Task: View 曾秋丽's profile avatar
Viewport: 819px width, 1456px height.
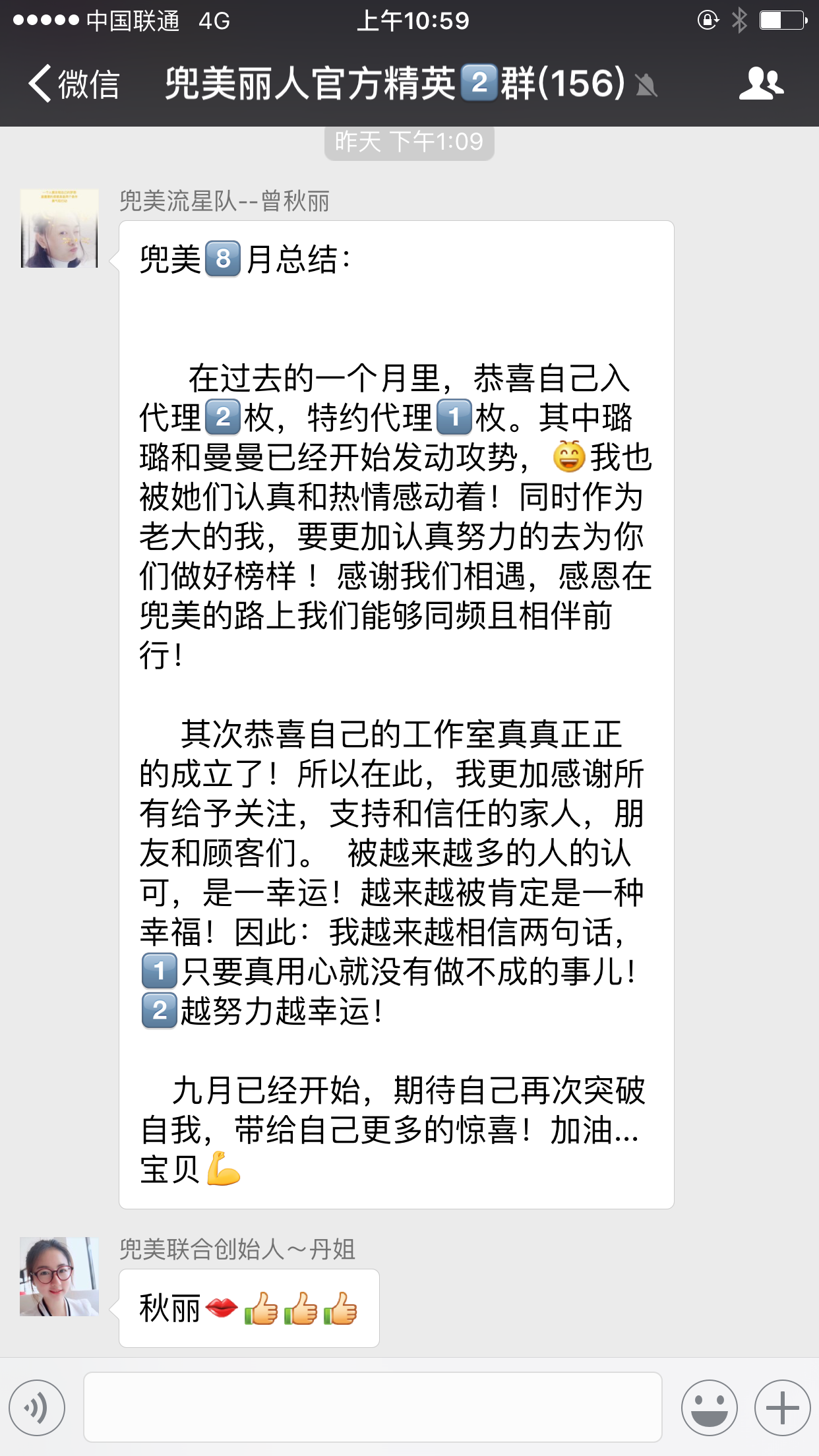Action: point(59,228)
